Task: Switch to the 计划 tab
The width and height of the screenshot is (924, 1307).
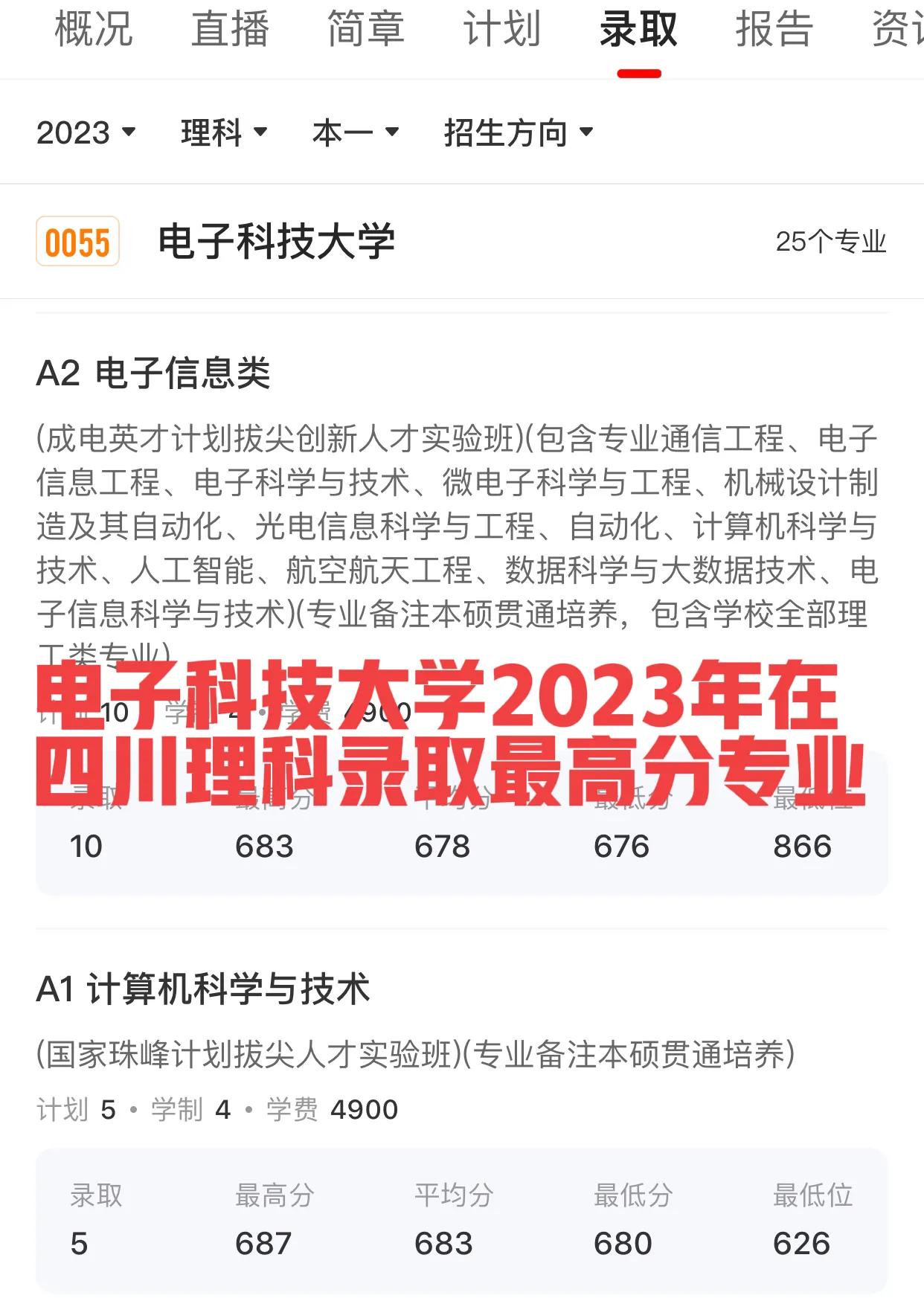Action: 502,31
